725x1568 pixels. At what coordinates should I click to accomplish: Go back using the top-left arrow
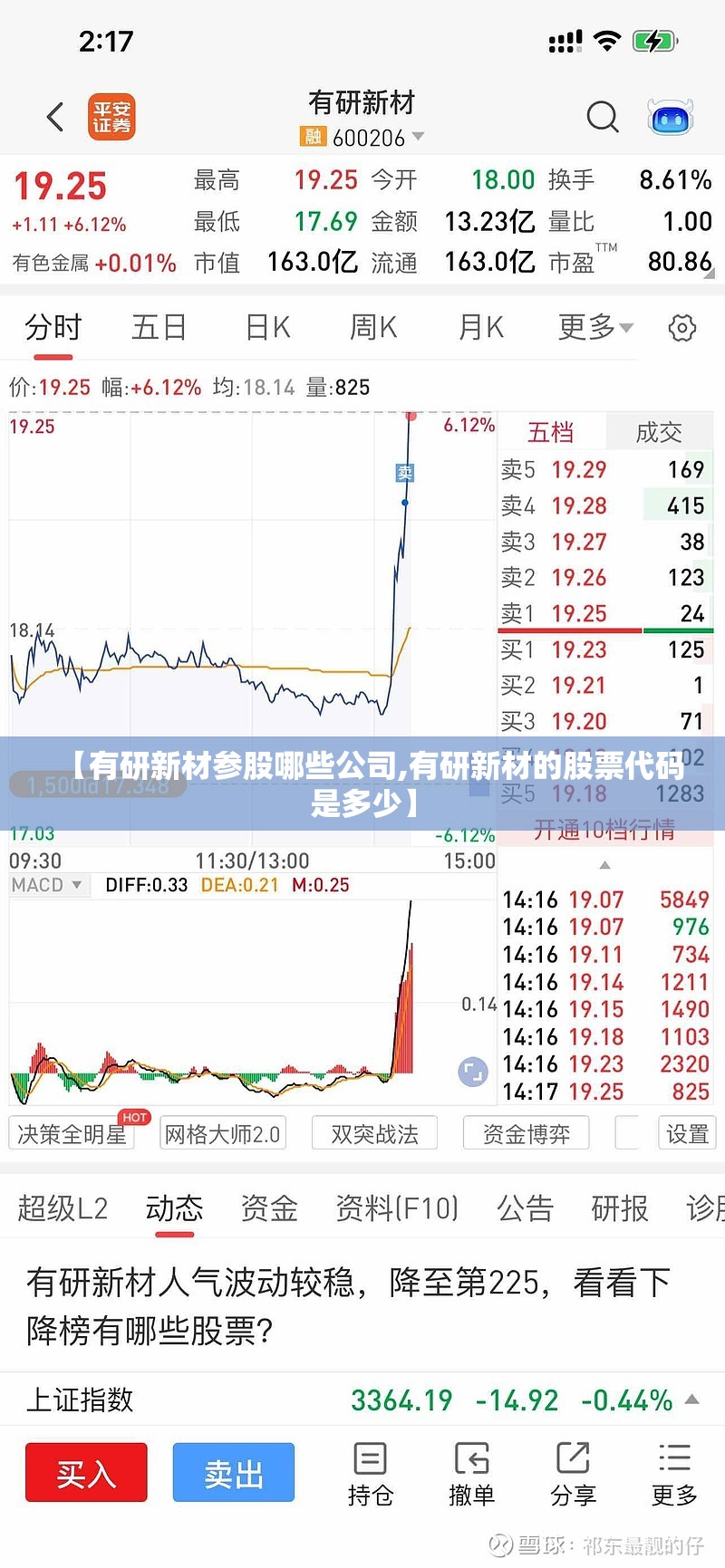[x=56, y=117]
